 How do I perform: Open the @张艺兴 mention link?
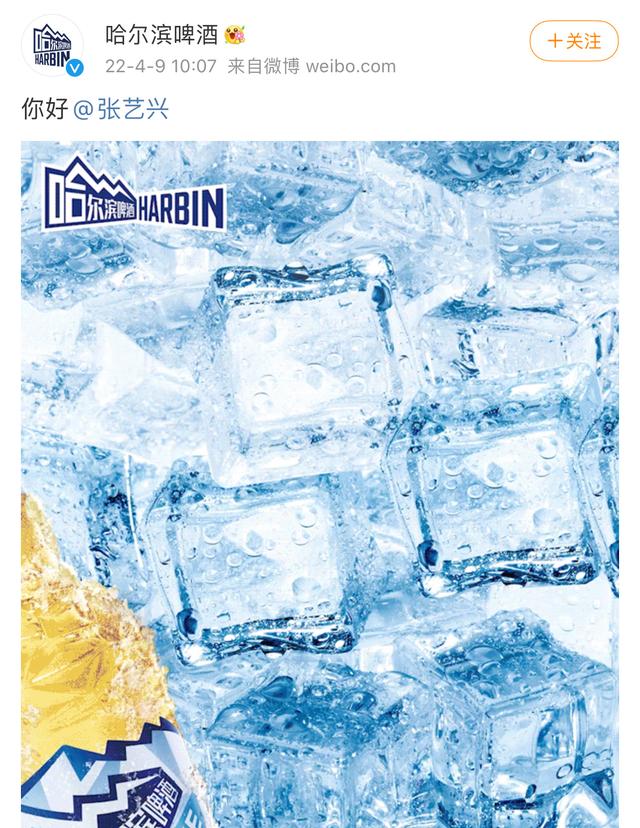pos(121,109)
